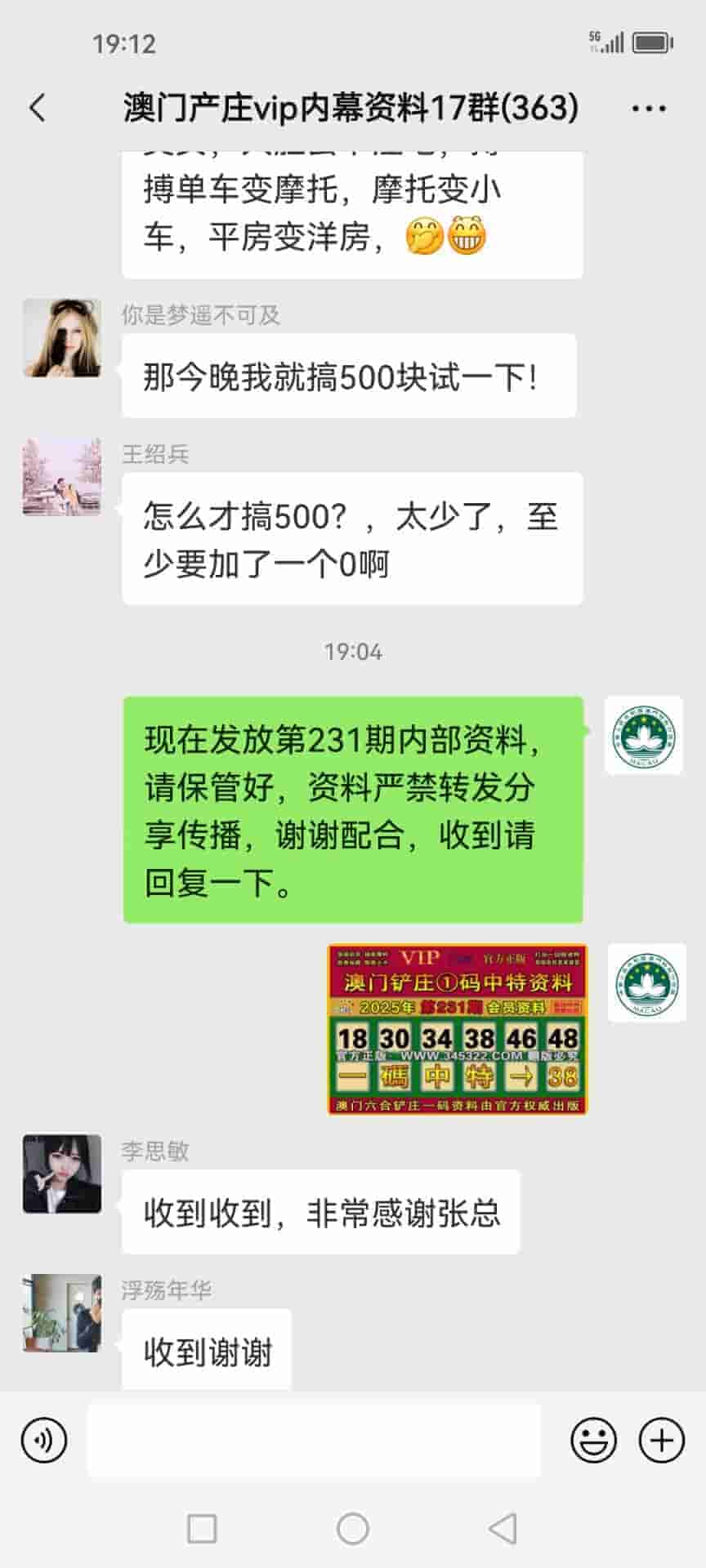Open 王绍兵's profile avatar
The image size is (706, 1568).
[x=62, y=477]
